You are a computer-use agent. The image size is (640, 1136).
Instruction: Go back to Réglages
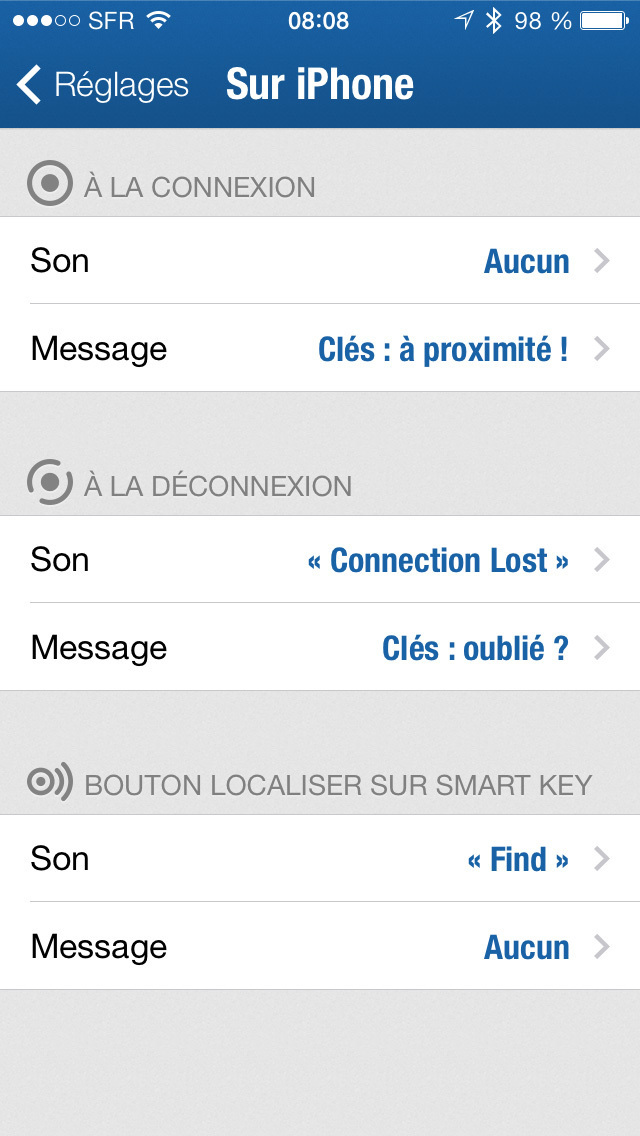[x=102, y=85]
